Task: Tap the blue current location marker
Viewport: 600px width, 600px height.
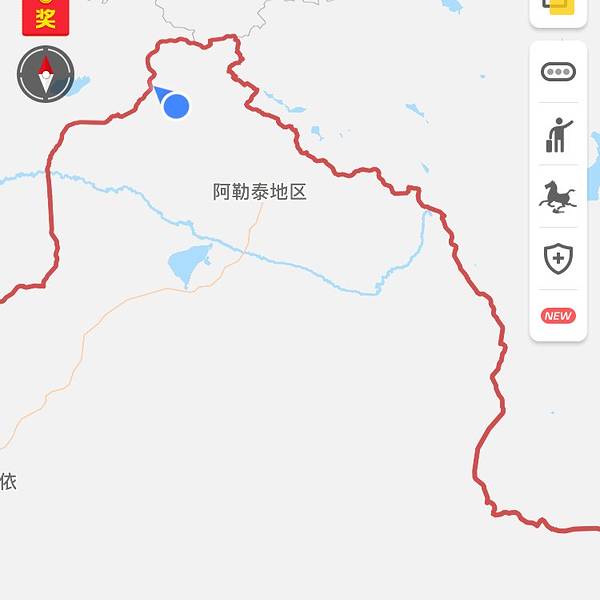Action: 176,105
